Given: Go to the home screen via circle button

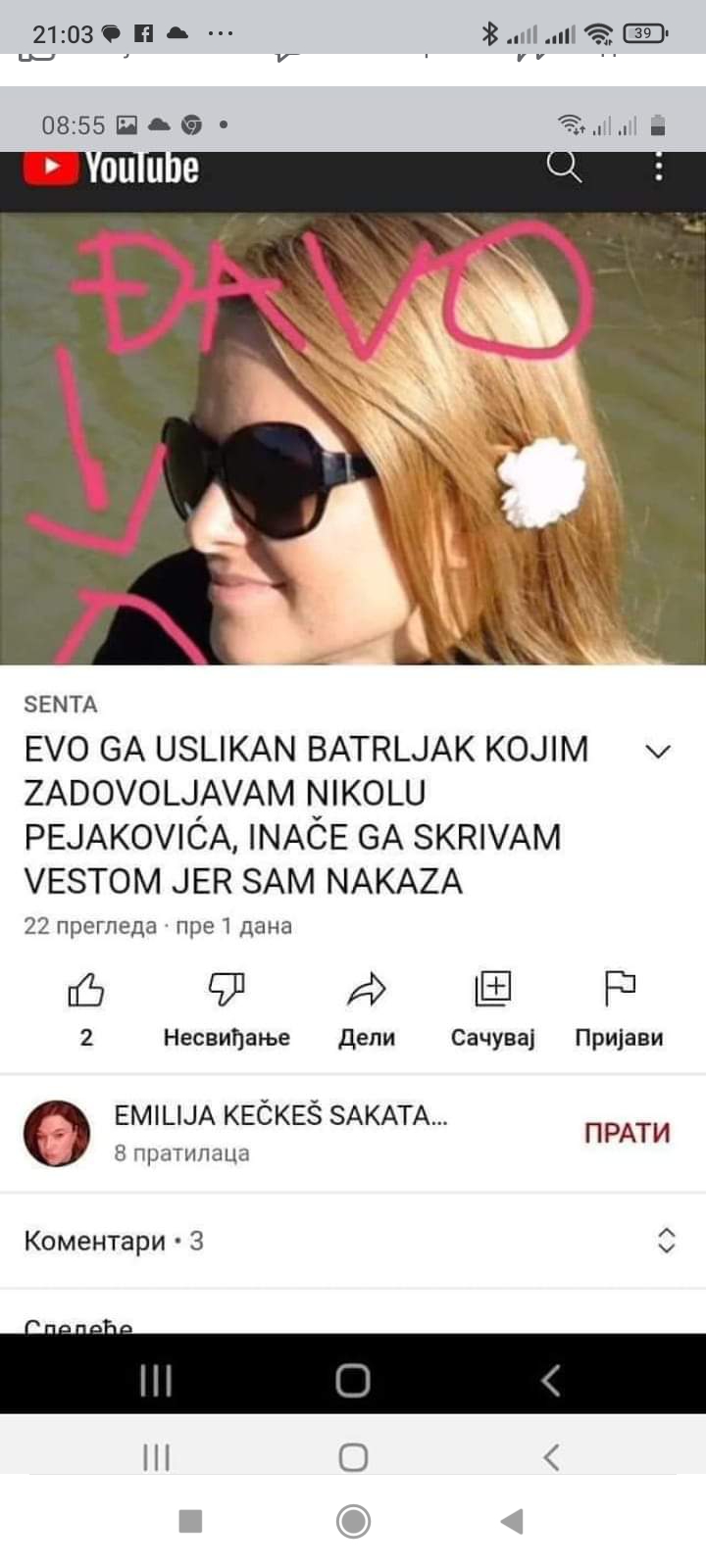Looking at the screenshot, I should coord(353,1521).
